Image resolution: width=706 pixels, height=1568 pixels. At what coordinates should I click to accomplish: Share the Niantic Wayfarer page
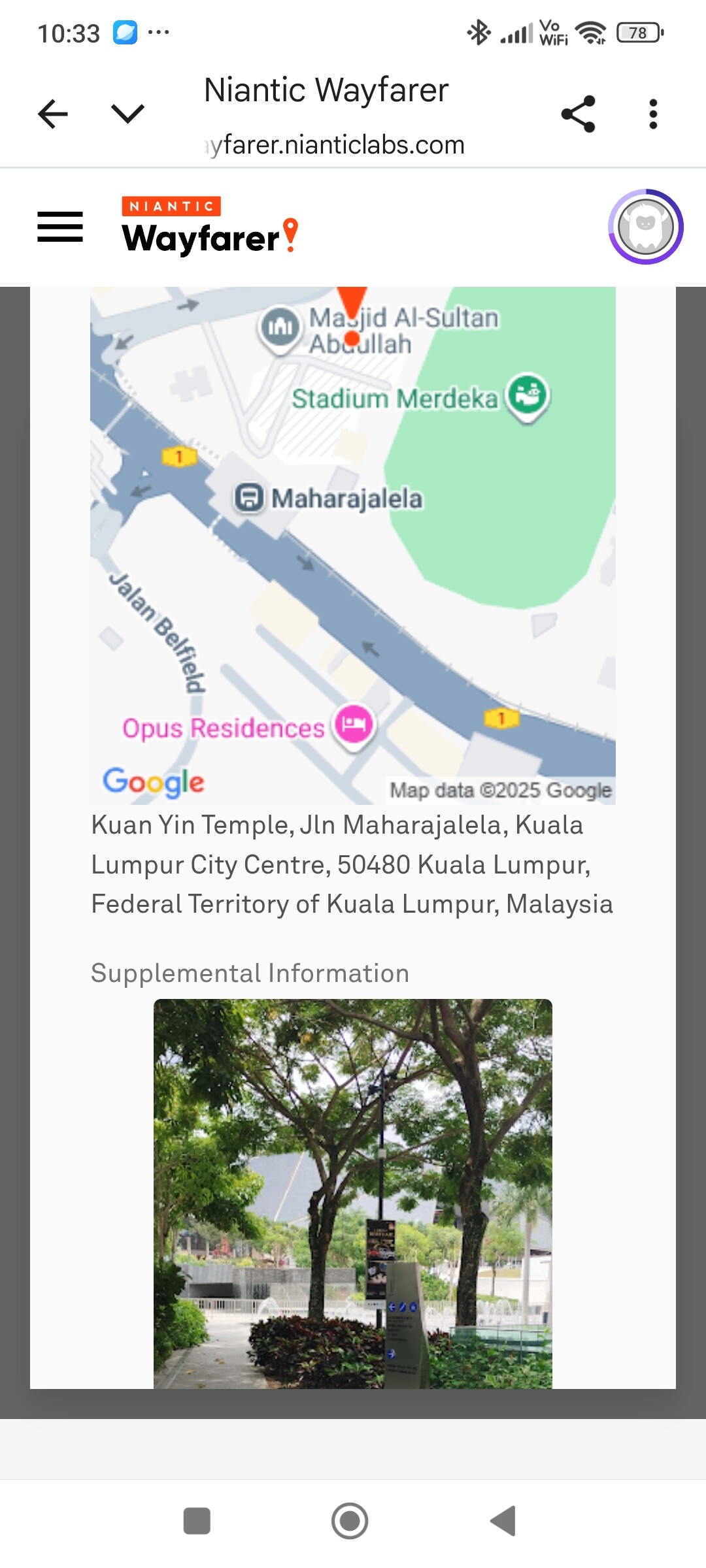579,114
